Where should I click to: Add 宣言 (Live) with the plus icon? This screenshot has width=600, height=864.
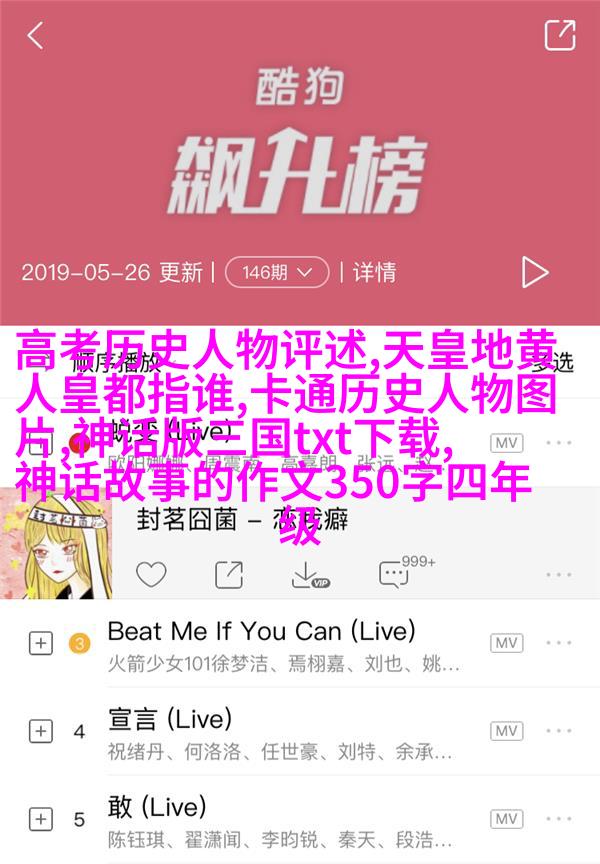coord(40,731)
